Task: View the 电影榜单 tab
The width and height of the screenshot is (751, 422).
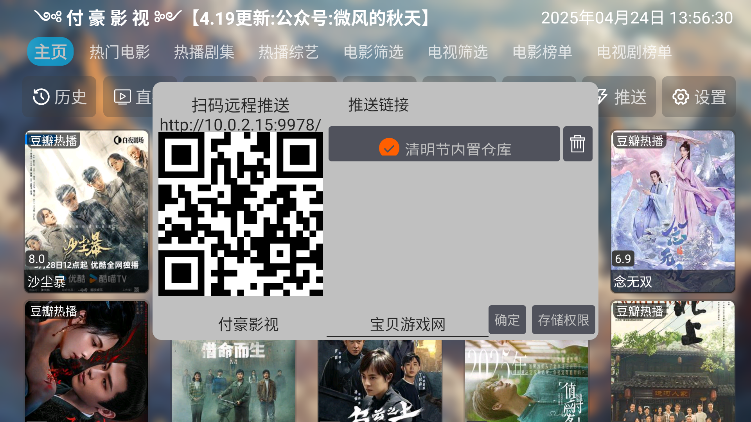Action: 542,52
